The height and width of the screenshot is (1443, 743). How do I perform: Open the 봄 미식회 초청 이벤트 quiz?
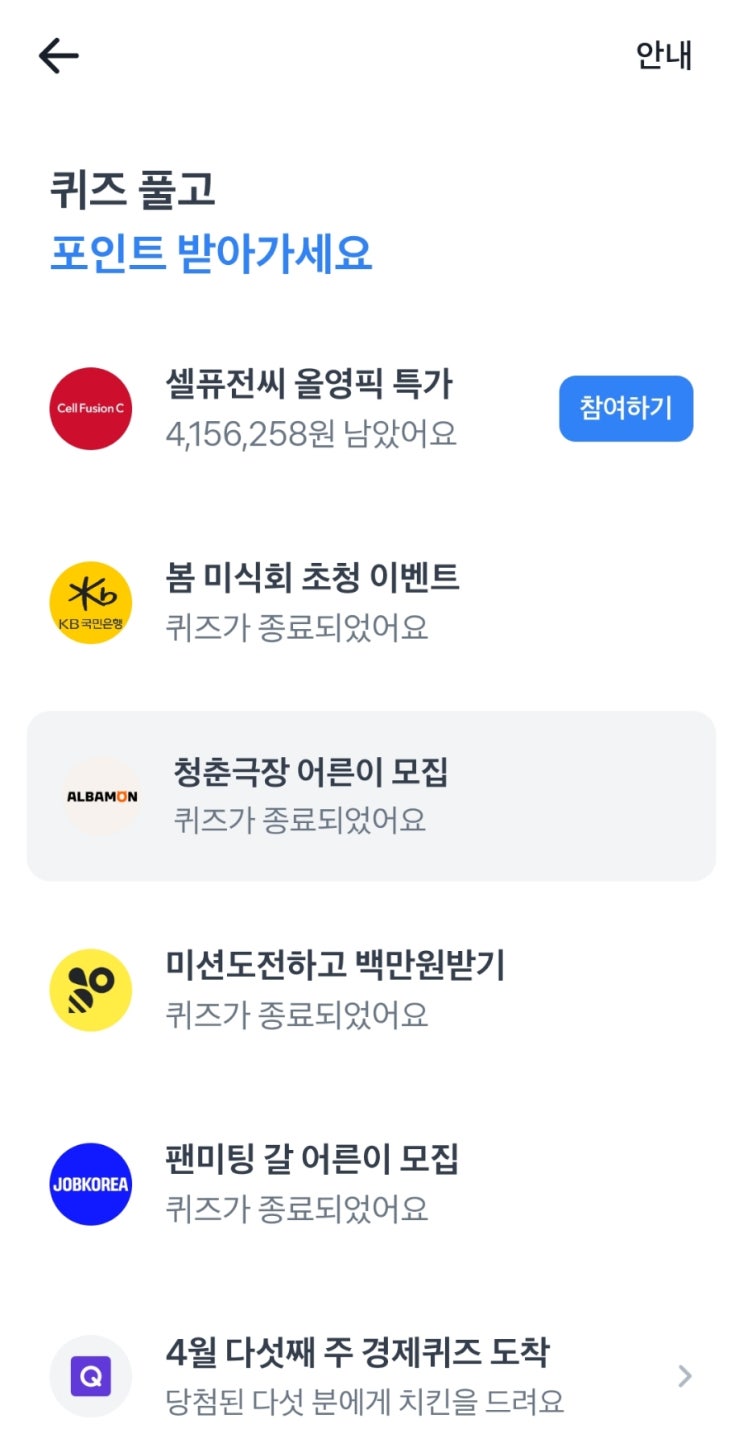(x=312, y=601)
